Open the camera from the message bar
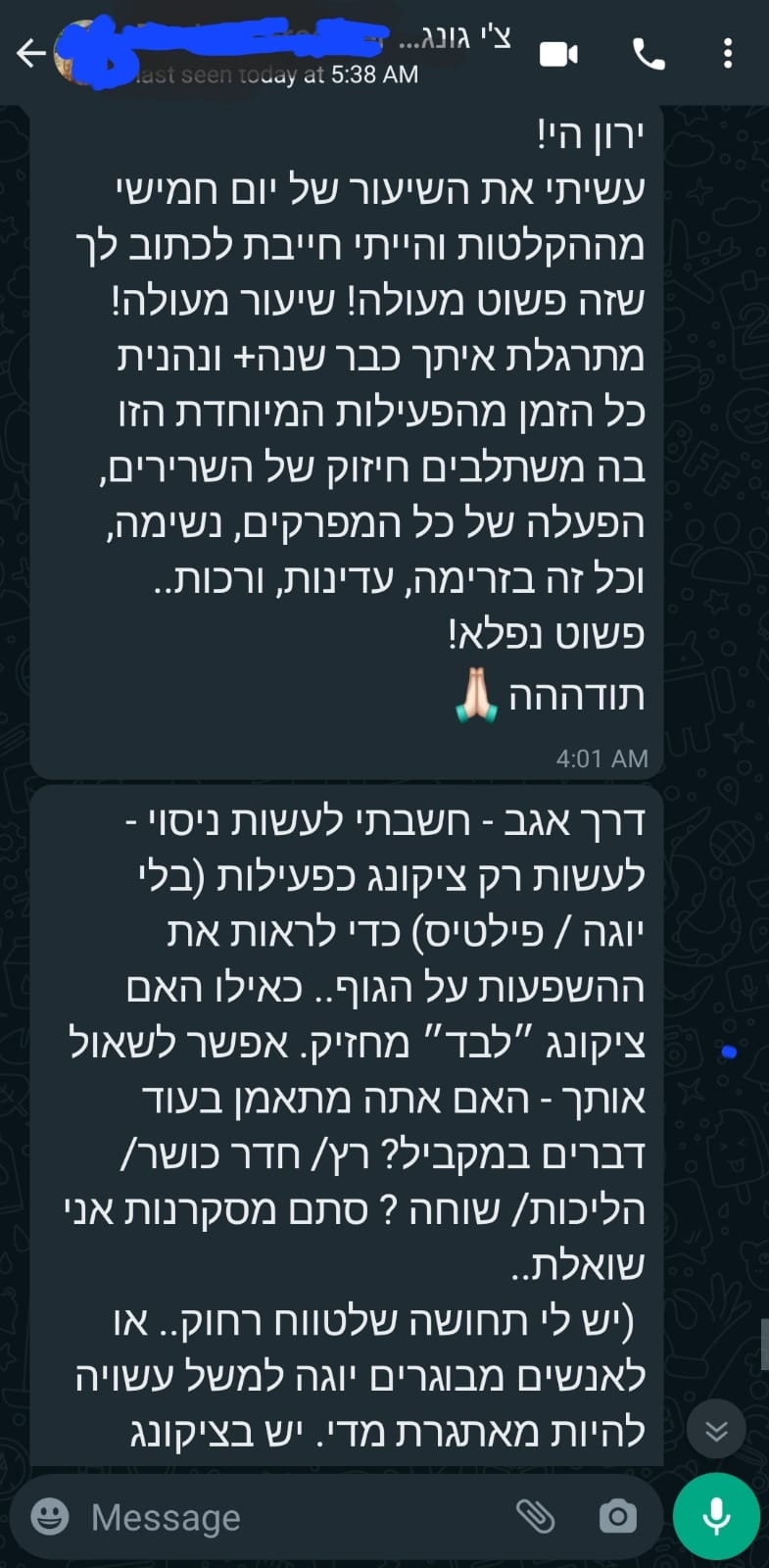The image size is (769, 1568). tap(617, 1517)
